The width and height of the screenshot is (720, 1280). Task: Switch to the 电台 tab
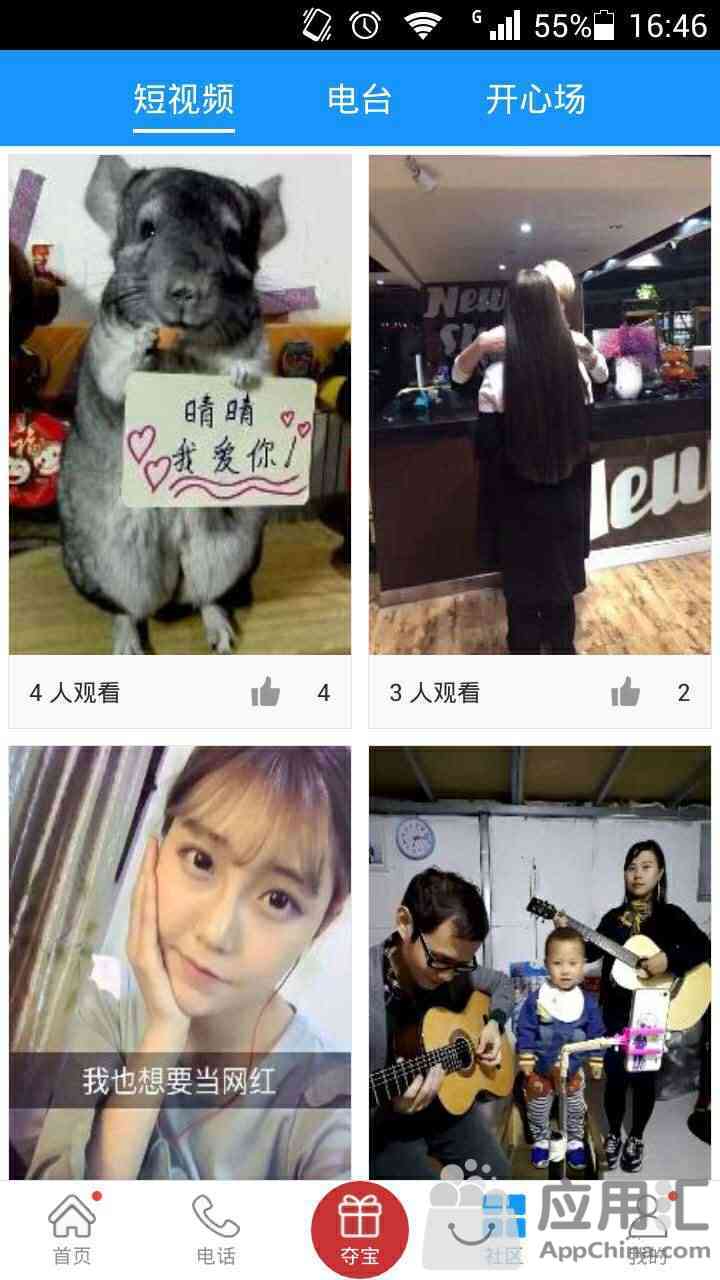(359, 100)
